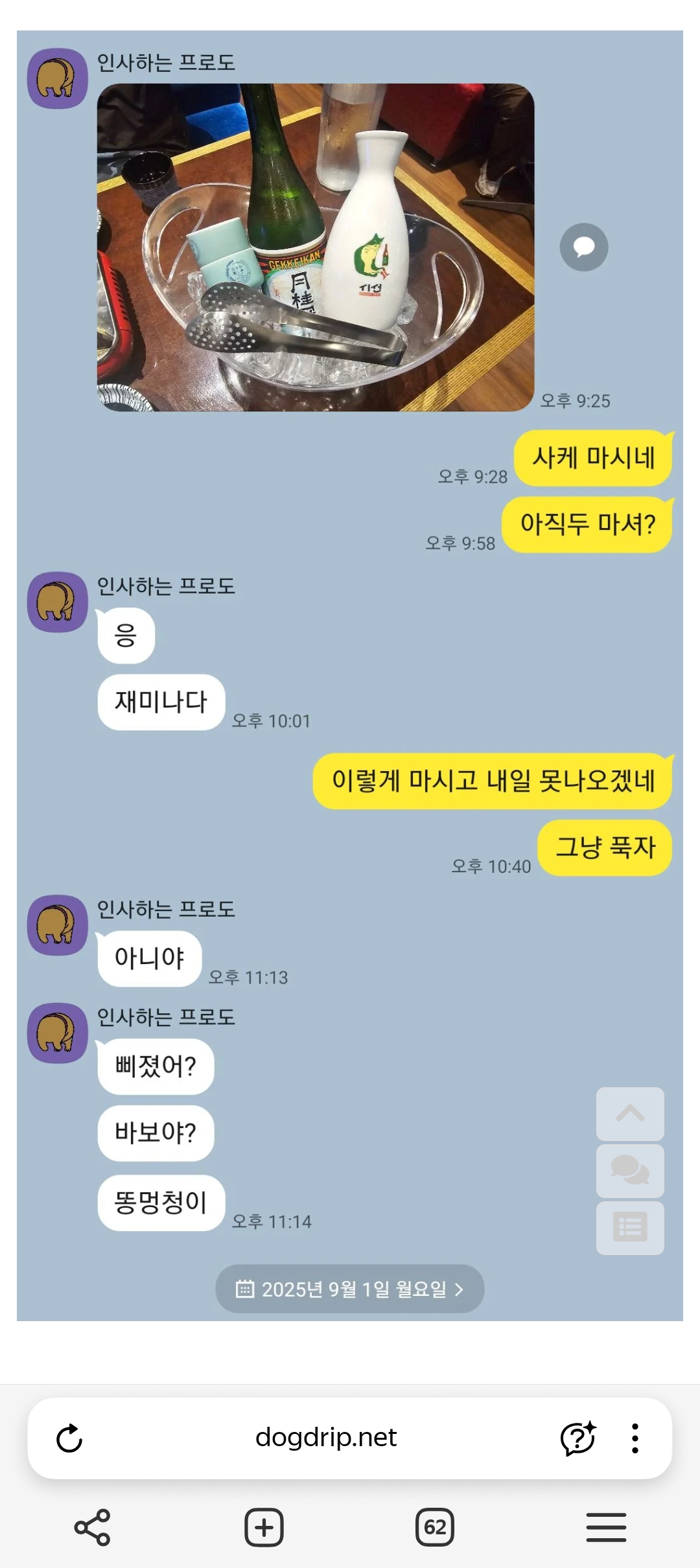The height and width of the screenshot is (1568, 700).
Task: Open the tab switcher showing 62 tabs
Action: click(435, 1527)
